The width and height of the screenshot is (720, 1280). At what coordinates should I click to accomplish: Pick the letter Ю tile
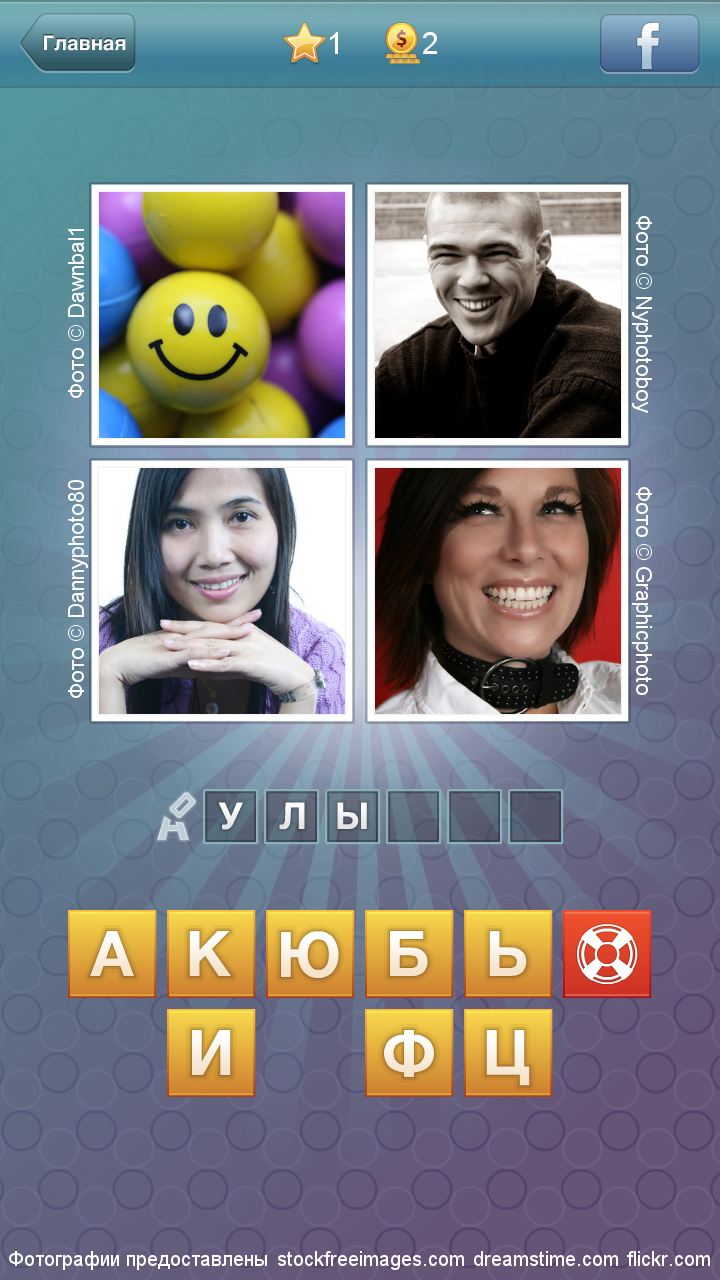pyautogui.click(x=310, y=954)
